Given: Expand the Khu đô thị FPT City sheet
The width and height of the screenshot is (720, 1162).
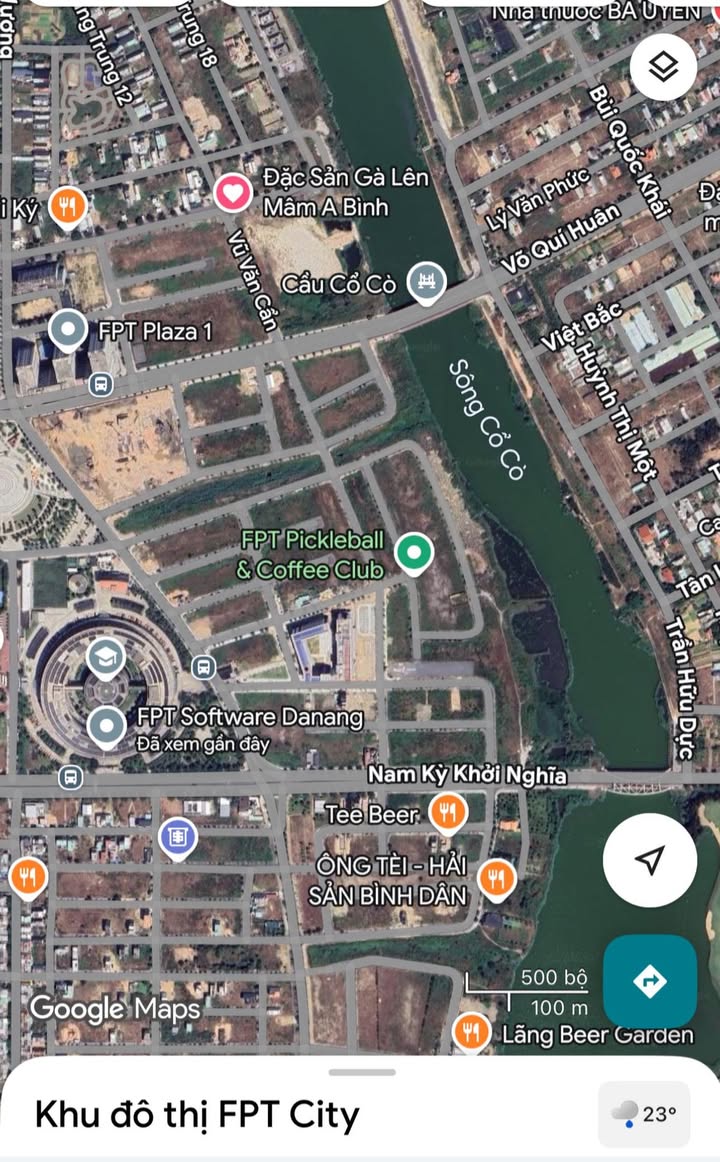Looking at the screenshot, I should (x=361, y=1073).
